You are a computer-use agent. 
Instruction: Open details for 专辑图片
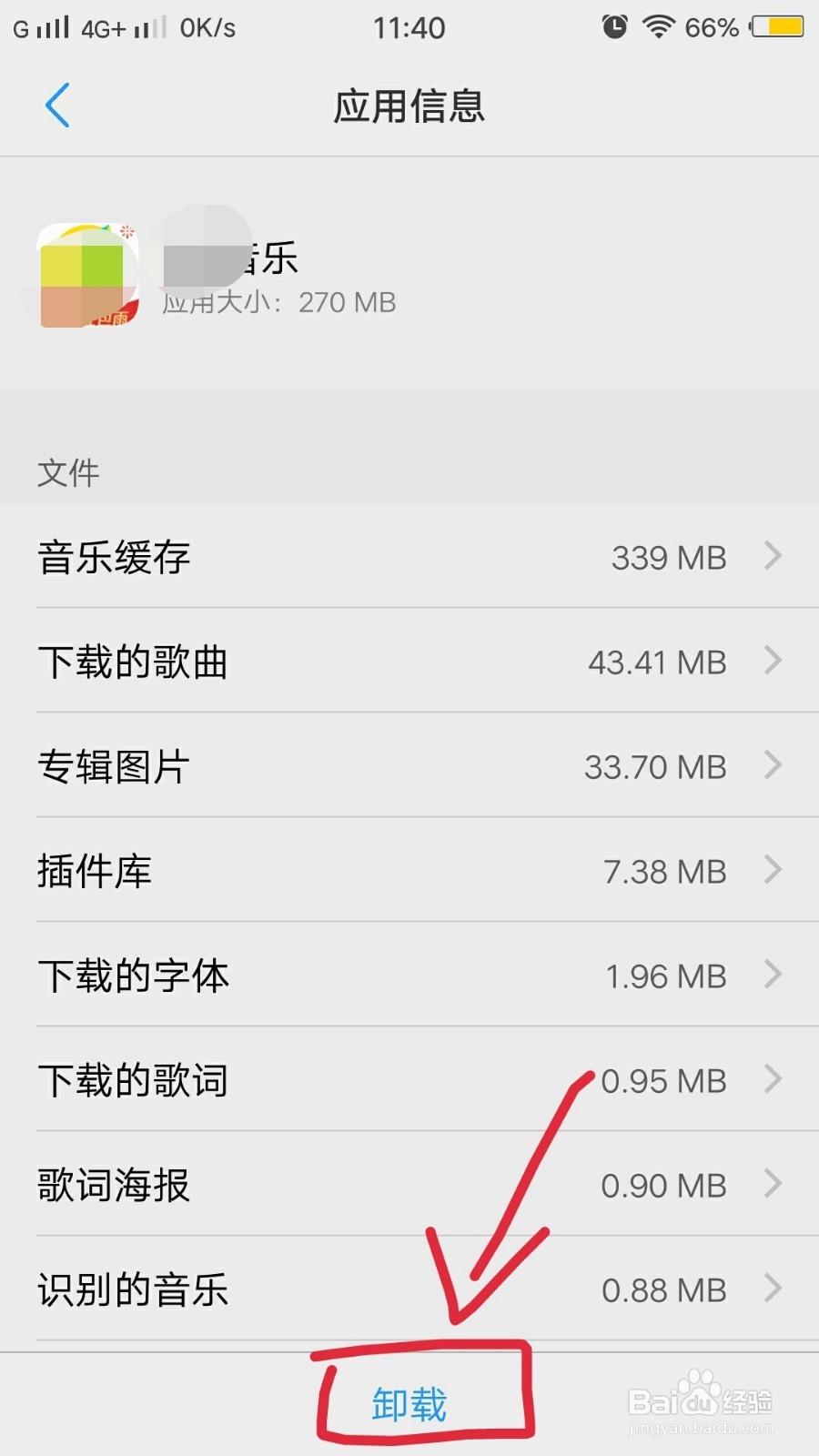click(x=409, y=766)
